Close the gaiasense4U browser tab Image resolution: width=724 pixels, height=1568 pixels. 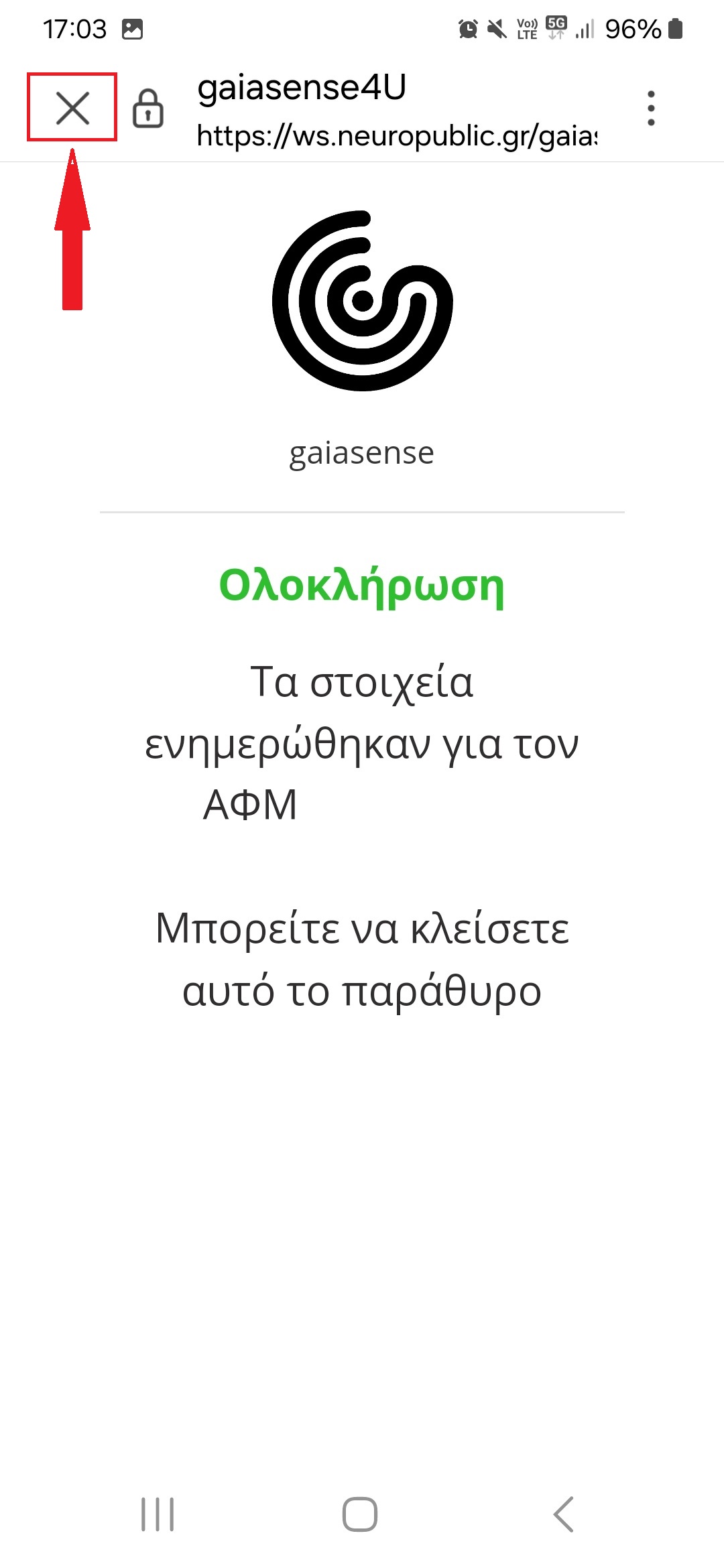[72, 109]
